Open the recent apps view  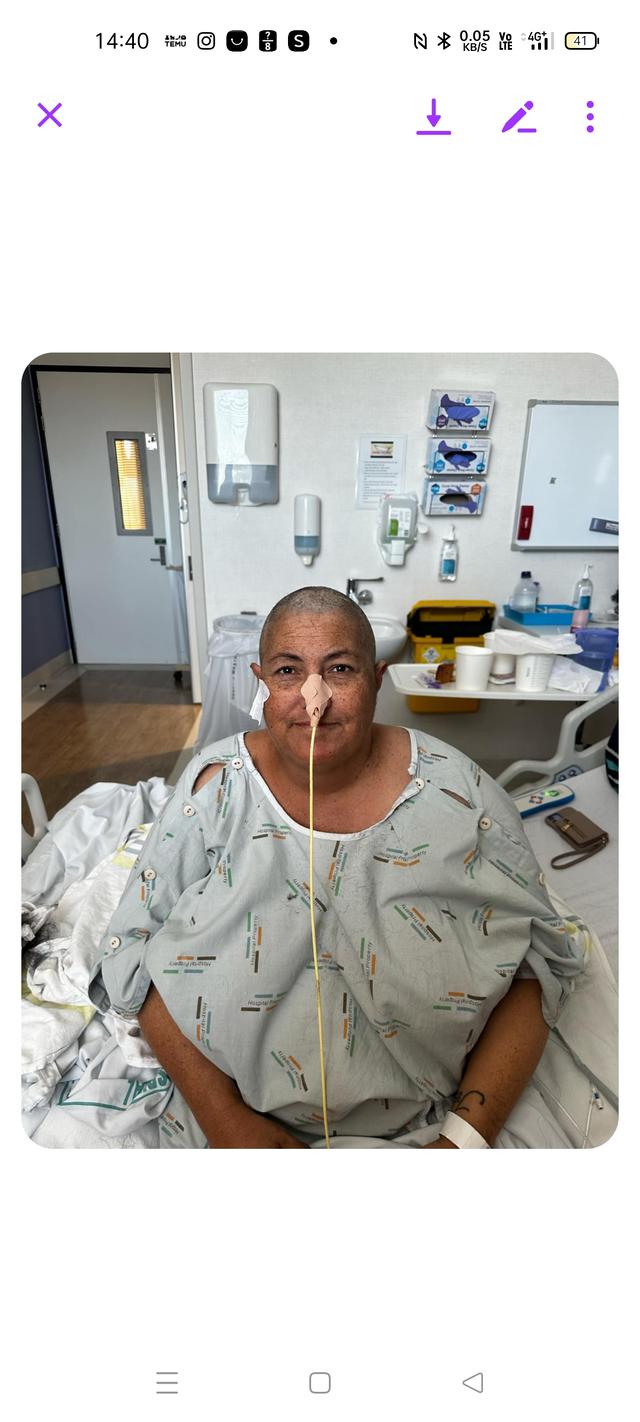pos(167,1382)
